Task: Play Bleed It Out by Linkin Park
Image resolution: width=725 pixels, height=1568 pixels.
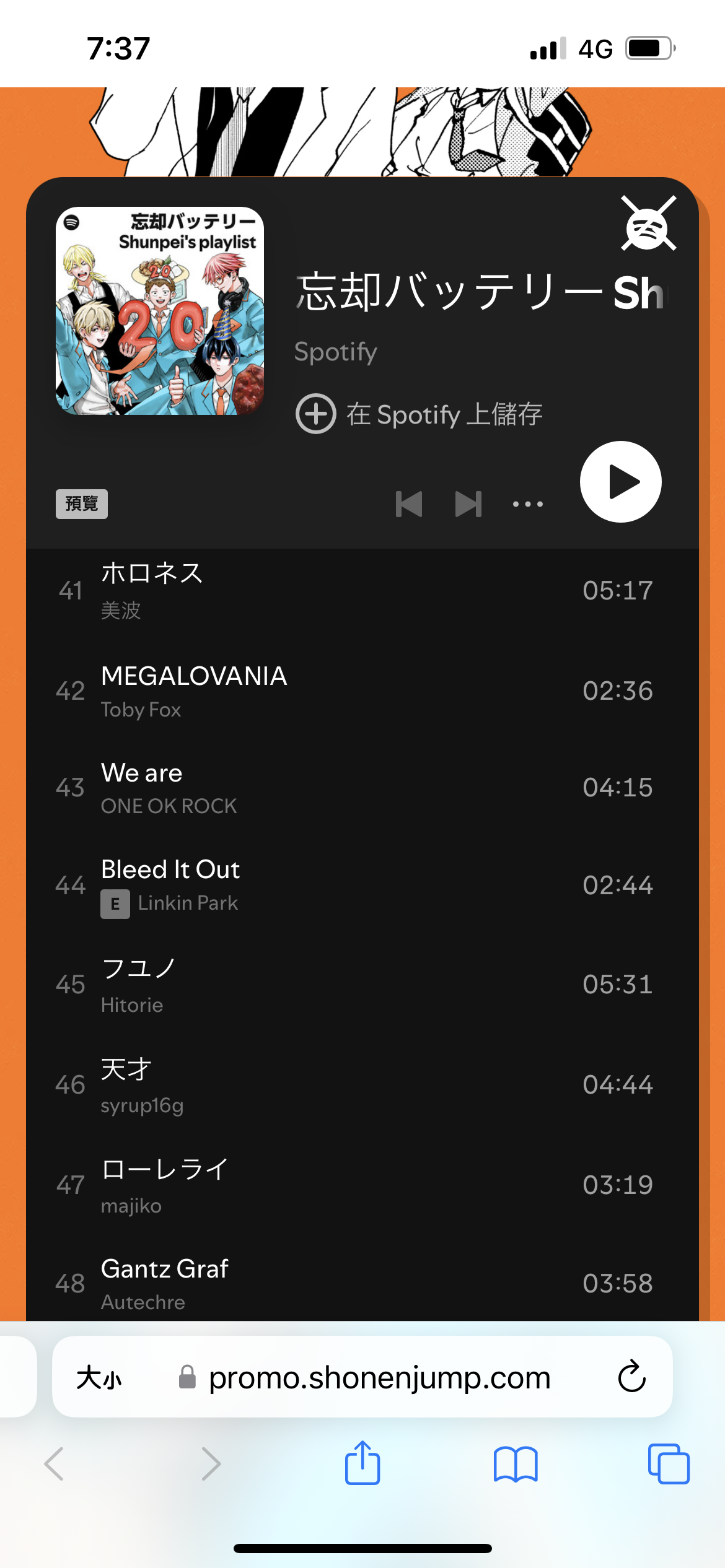Action: pos(362,886)
